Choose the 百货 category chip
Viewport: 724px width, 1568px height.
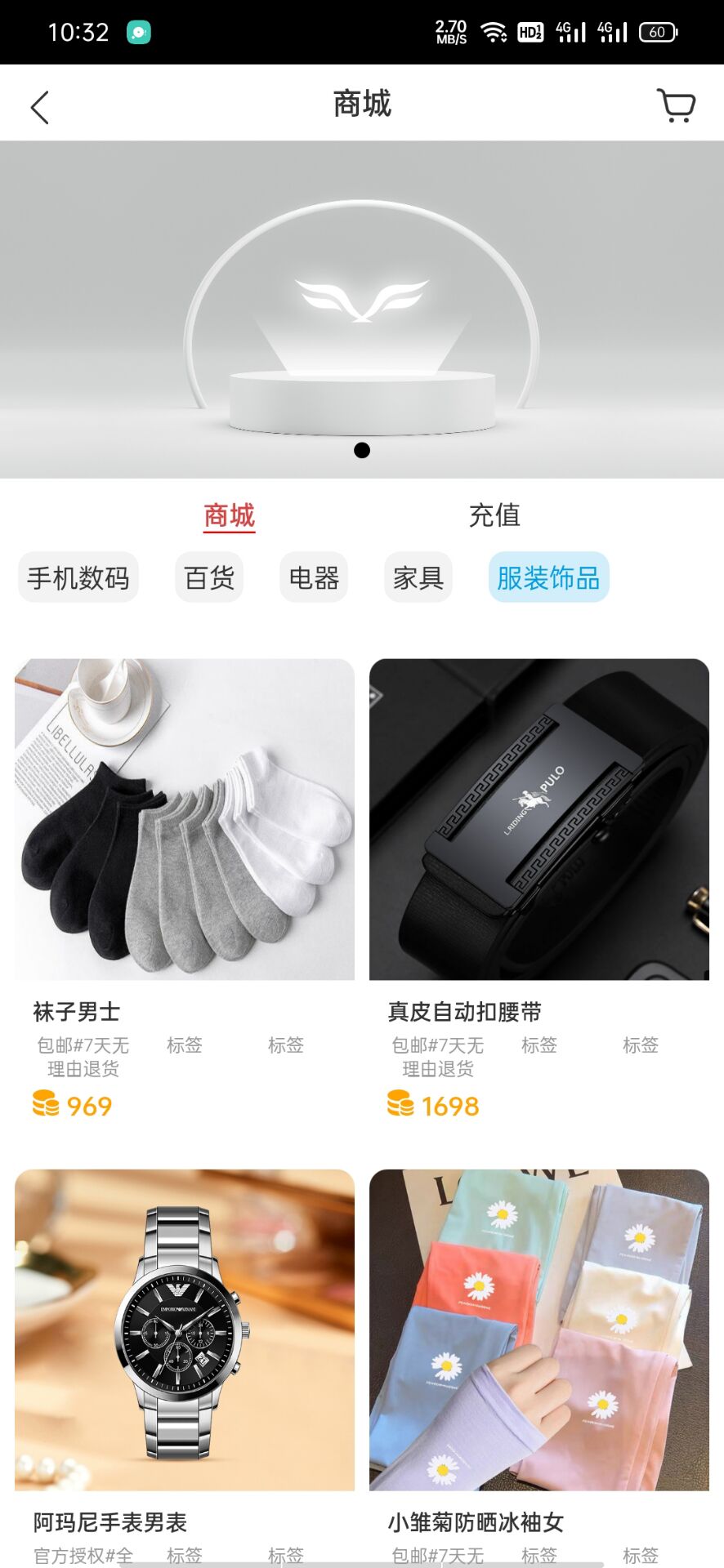[209, 577]
